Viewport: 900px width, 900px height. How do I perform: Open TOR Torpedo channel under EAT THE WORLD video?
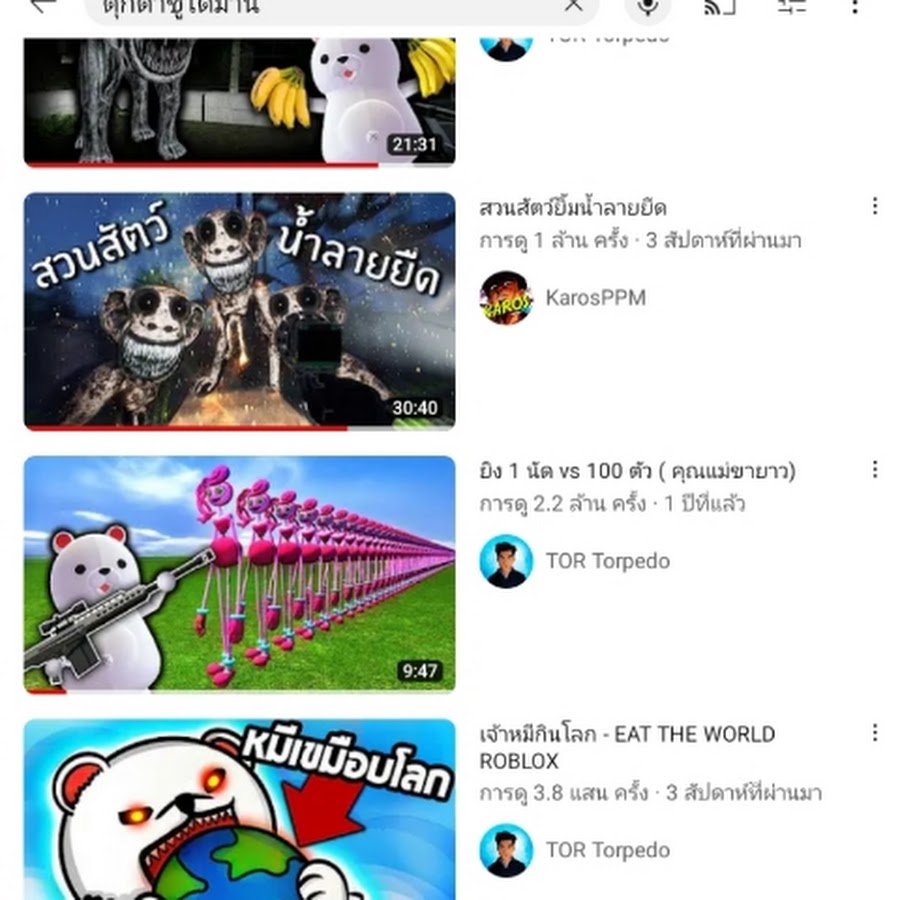(x=506, y=850)
